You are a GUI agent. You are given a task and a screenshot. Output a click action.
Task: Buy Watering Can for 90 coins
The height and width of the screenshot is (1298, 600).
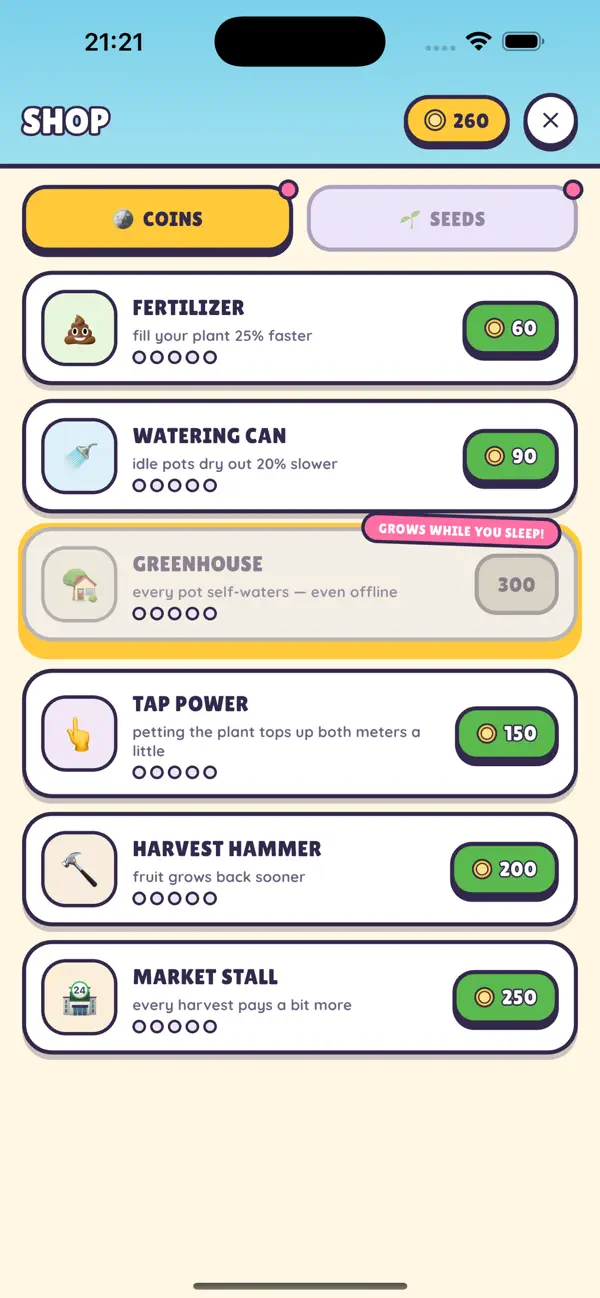pos(510,456)
